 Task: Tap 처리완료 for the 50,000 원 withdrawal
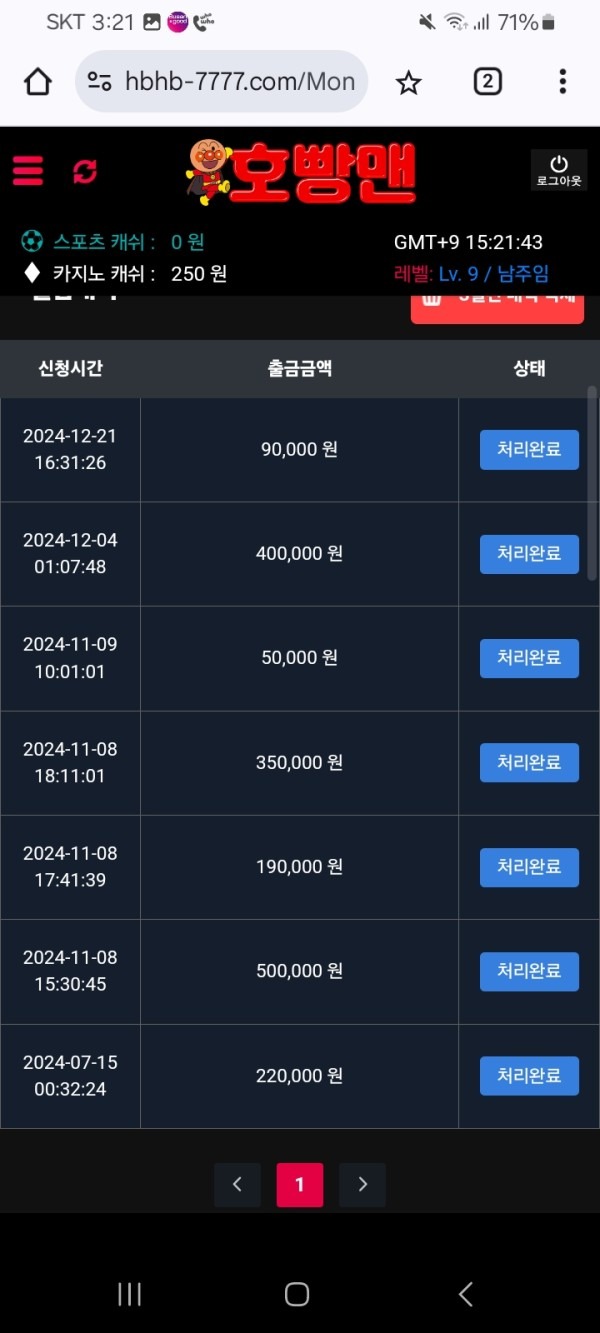click(529, 658)
